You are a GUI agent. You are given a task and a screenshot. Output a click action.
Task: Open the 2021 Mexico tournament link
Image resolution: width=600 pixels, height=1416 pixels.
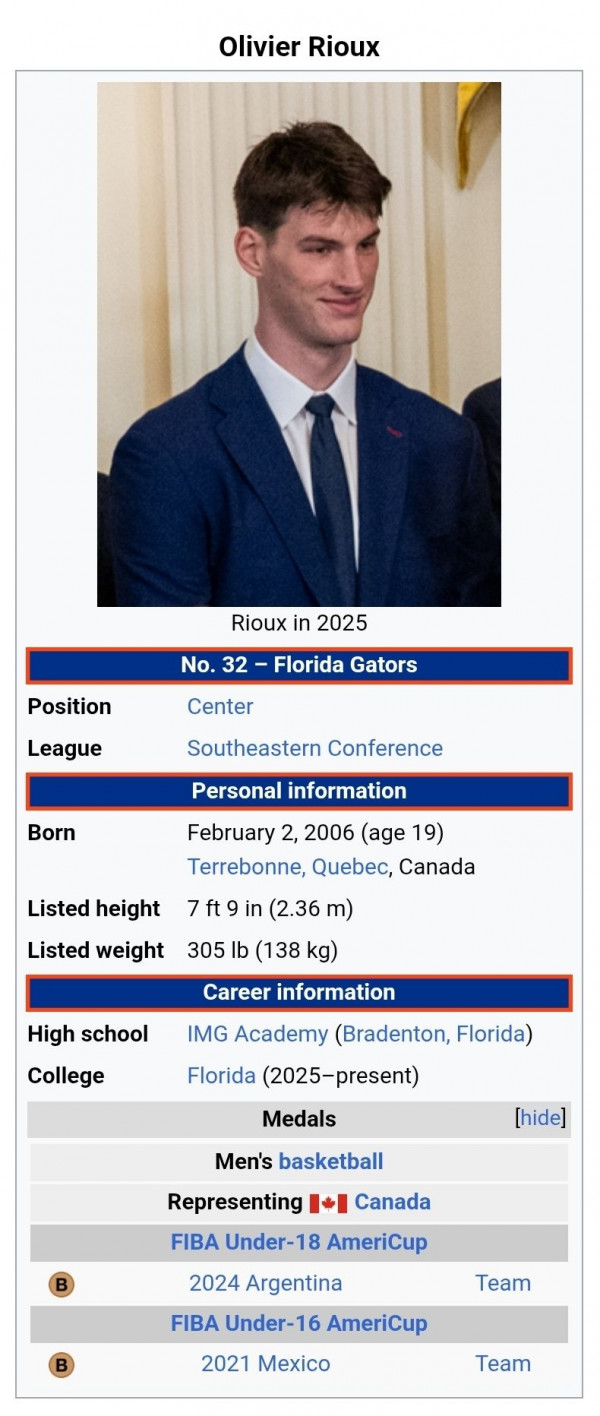pos(265,1364)
